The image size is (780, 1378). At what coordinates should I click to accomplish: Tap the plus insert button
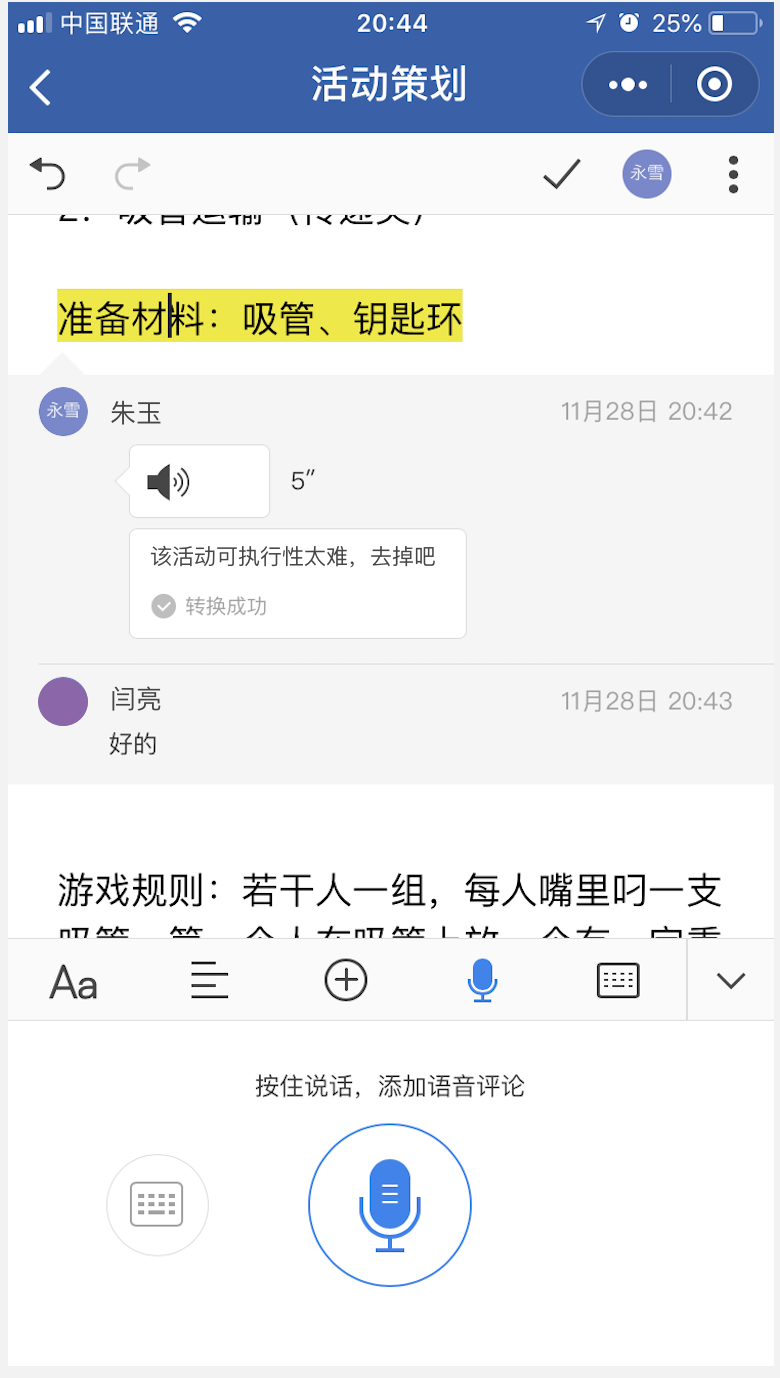tap(346, 981)
